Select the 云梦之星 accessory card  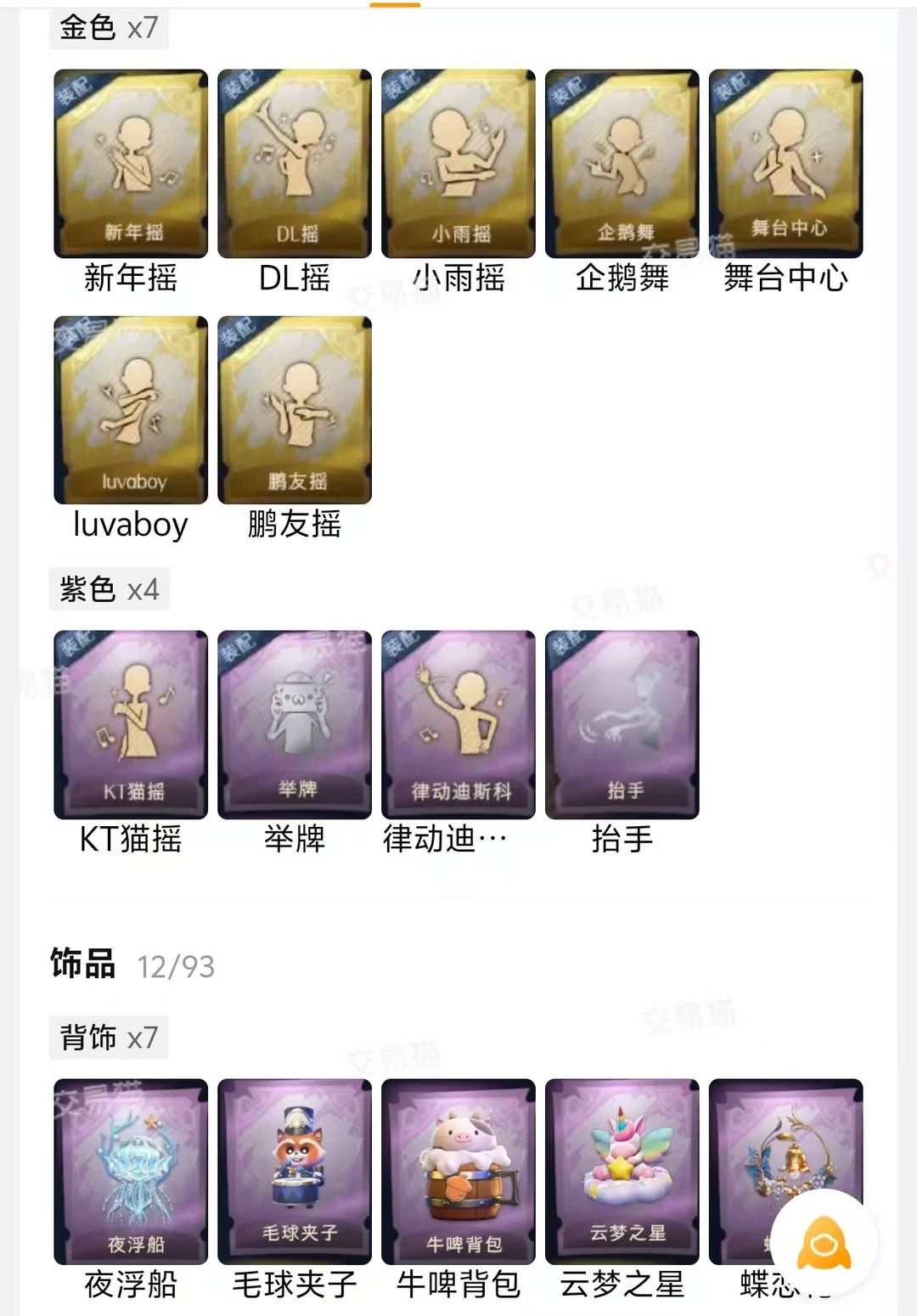point(622,1173)
